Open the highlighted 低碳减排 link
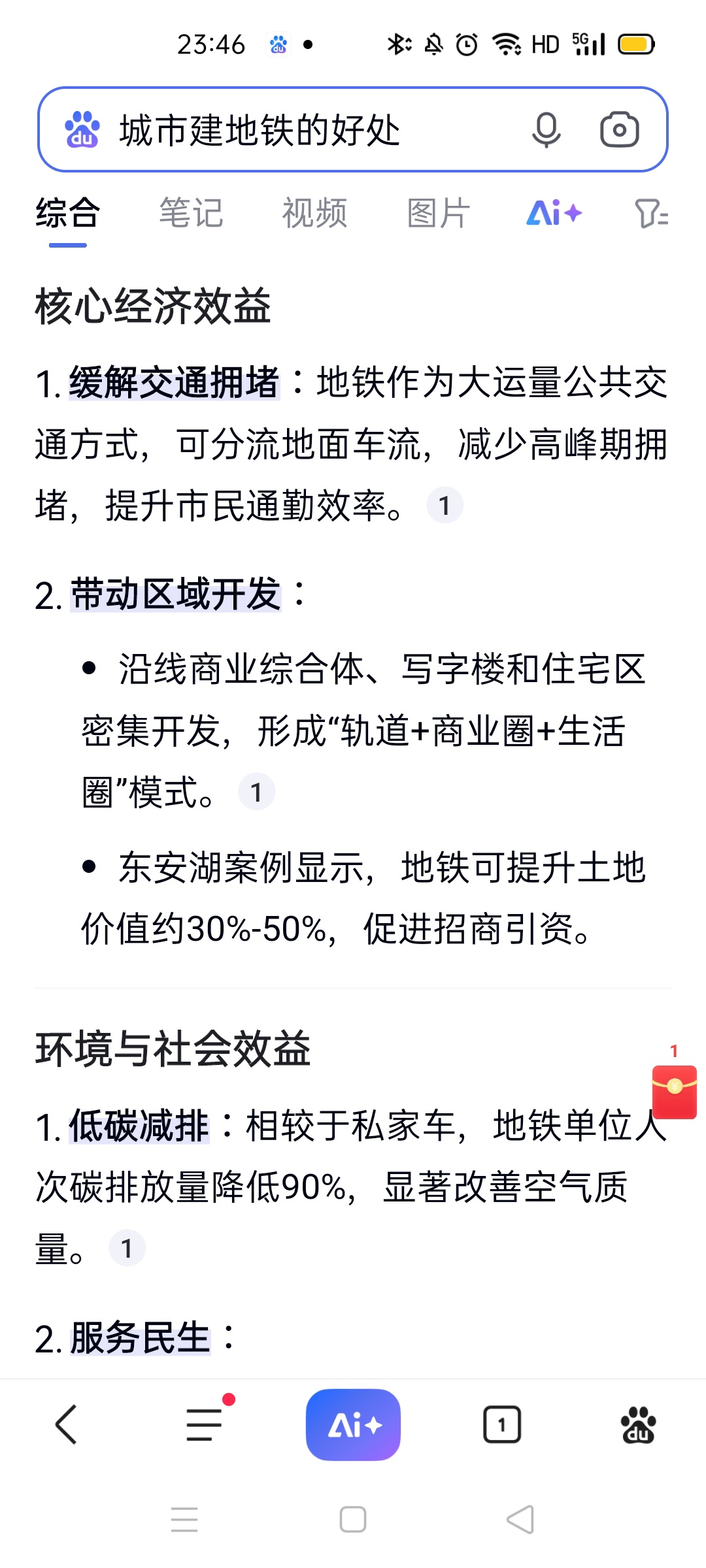Image resolution: width=706 pixels, height=1568 pixels. (139, 1126)
